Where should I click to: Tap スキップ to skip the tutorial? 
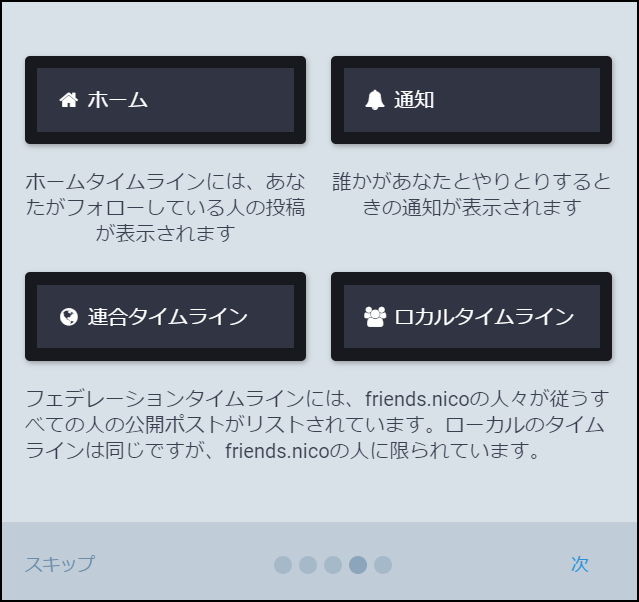click(x=60, y=564)
